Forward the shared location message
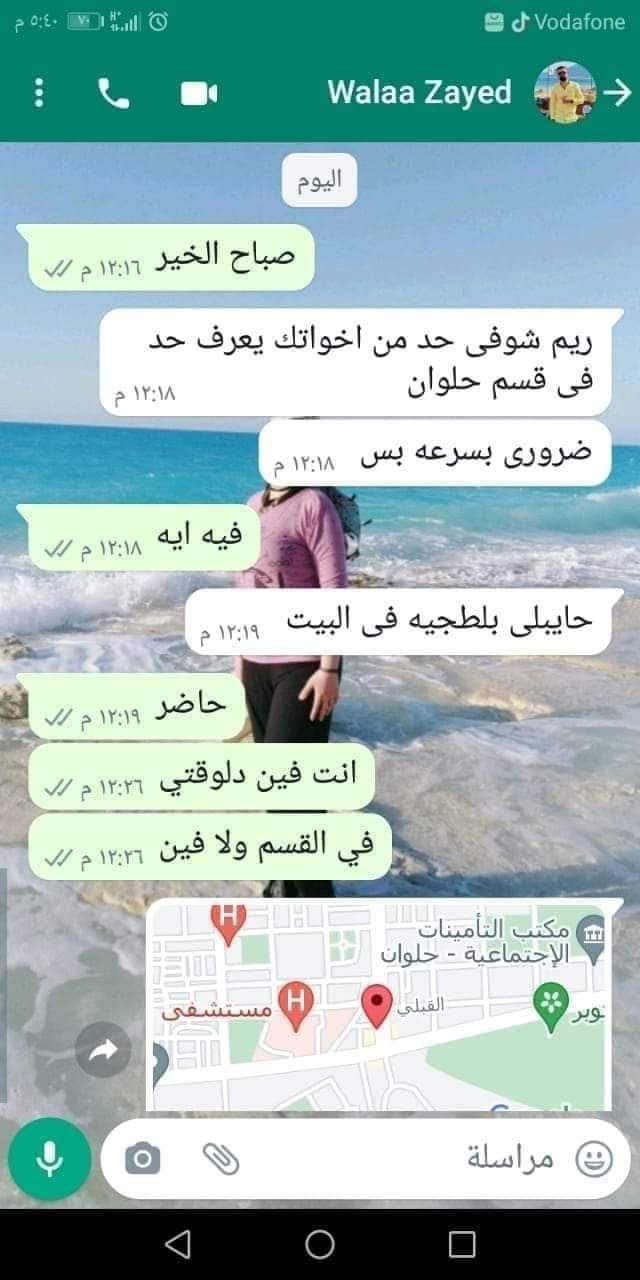 click(x=103, y=1049)
